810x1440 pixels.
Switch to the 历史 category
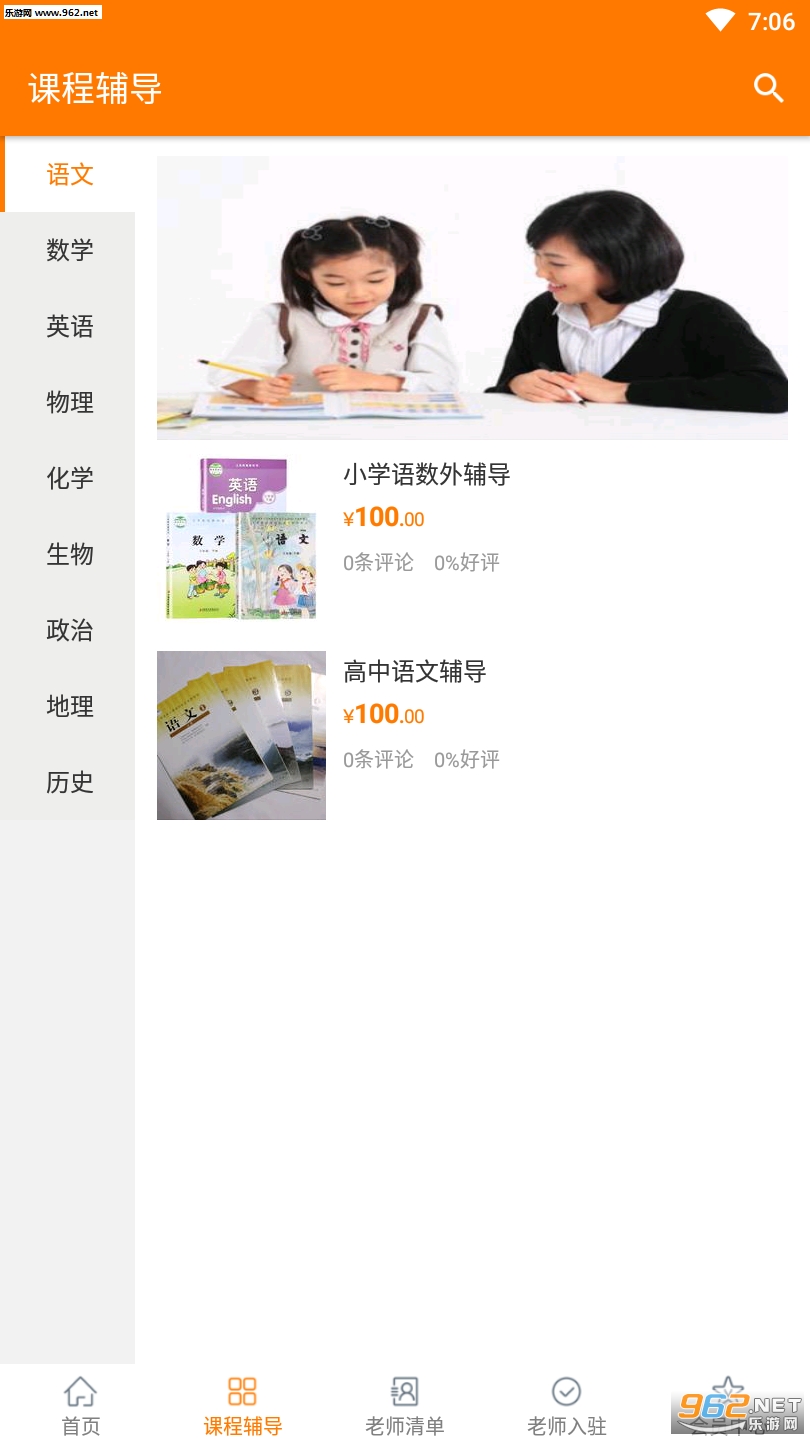point(69,782)
